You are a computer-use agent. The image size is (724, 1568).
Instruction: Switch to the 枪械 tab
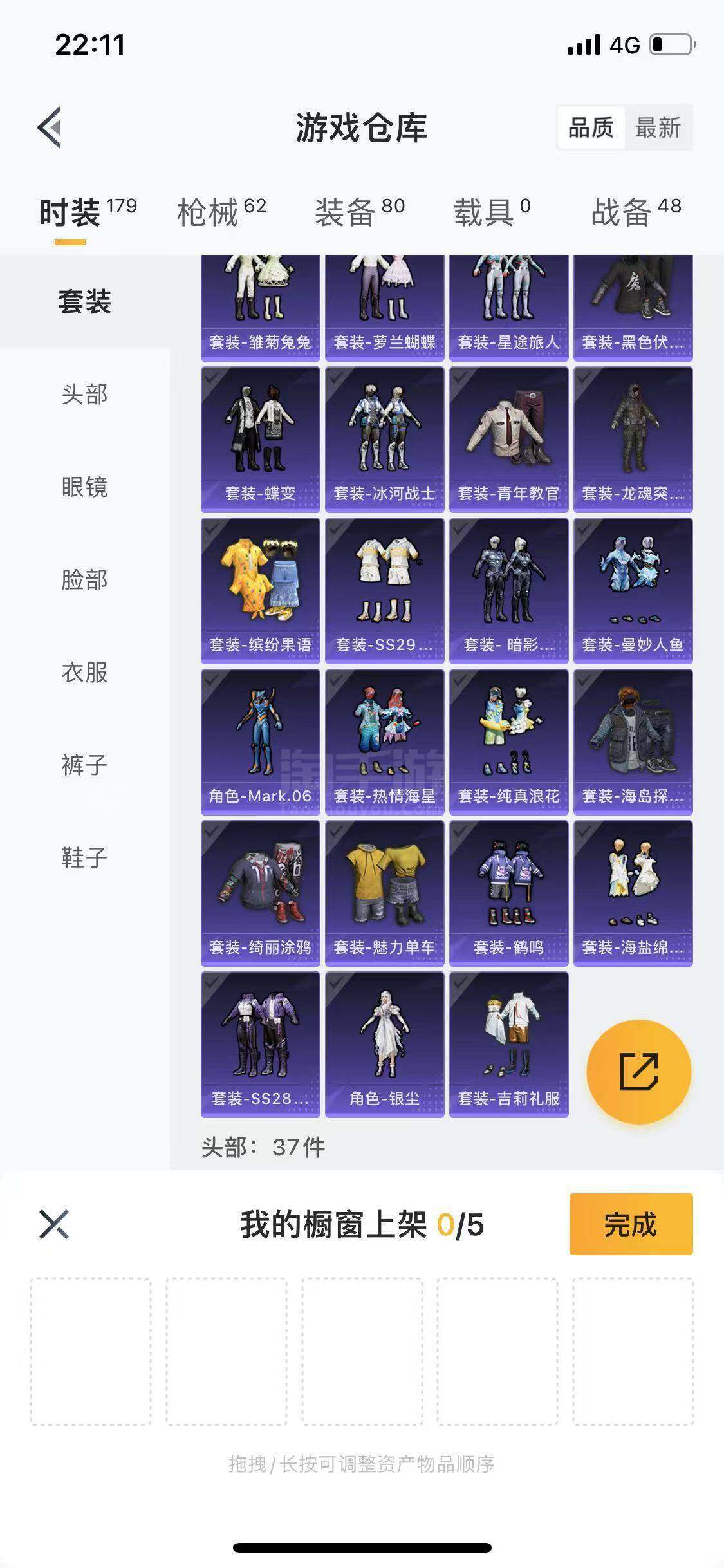[221, 212]
